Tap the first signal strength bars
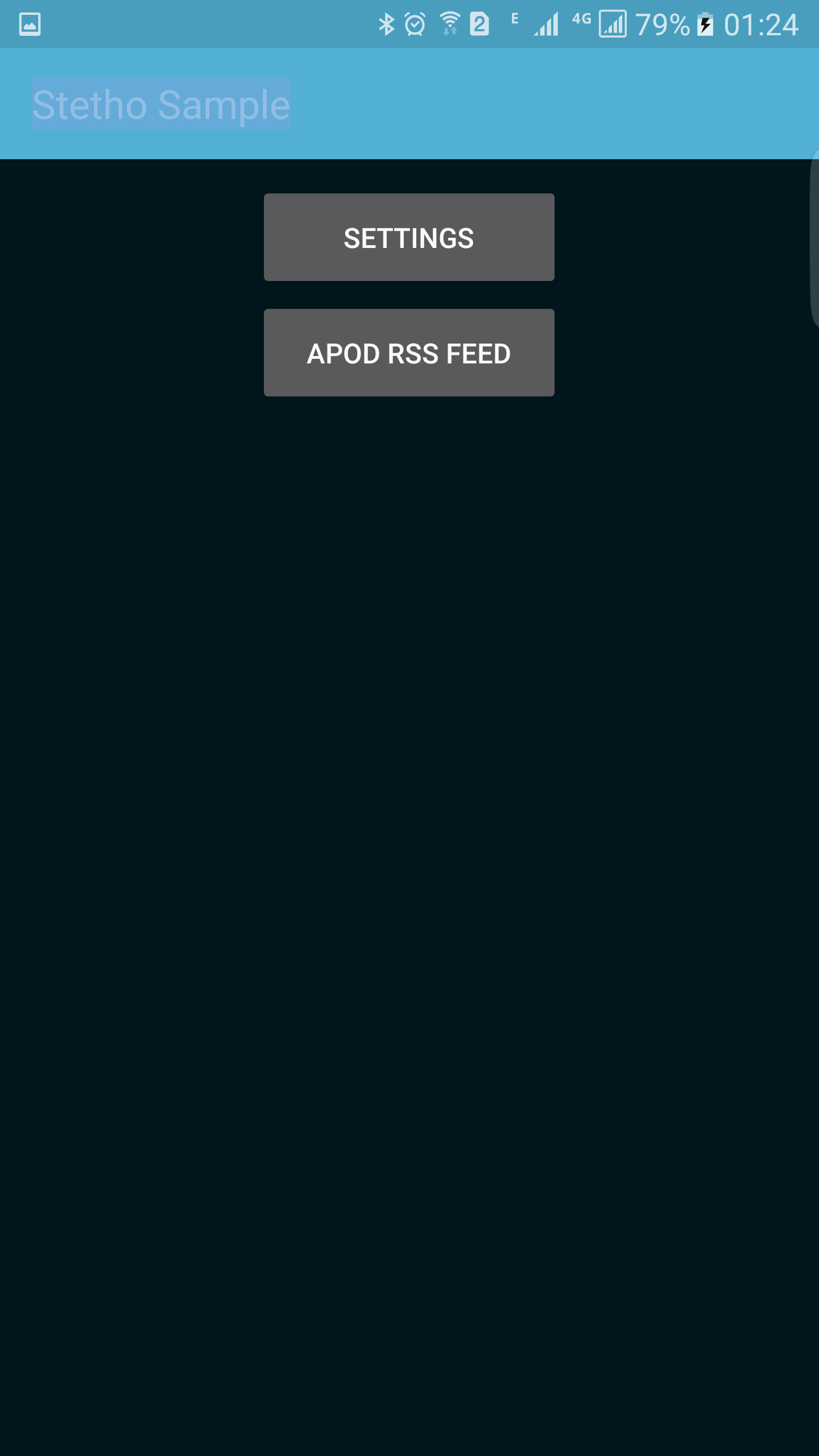 click(x=545, y=23)
